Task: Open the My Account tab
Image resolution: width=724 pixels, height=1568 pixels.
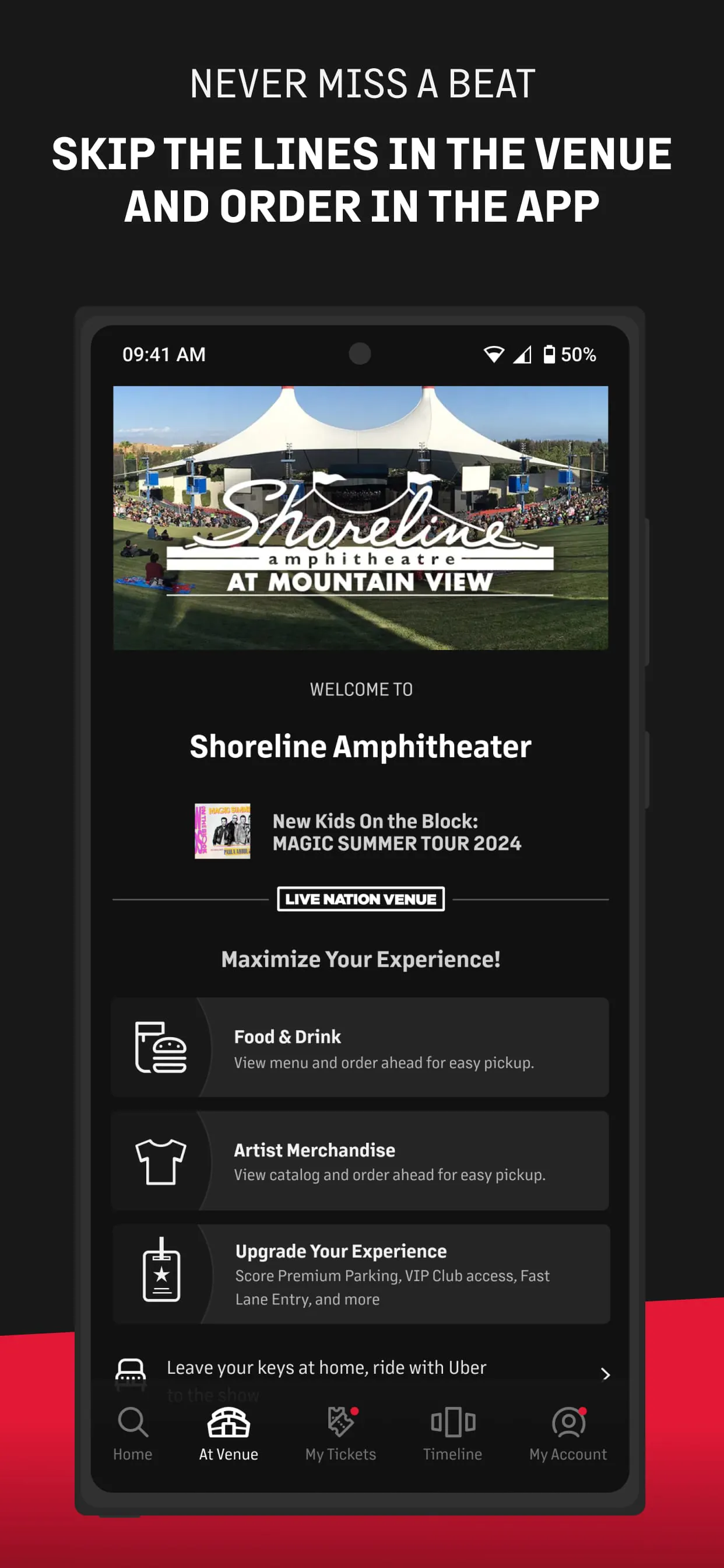Action: coord(567,1437)
